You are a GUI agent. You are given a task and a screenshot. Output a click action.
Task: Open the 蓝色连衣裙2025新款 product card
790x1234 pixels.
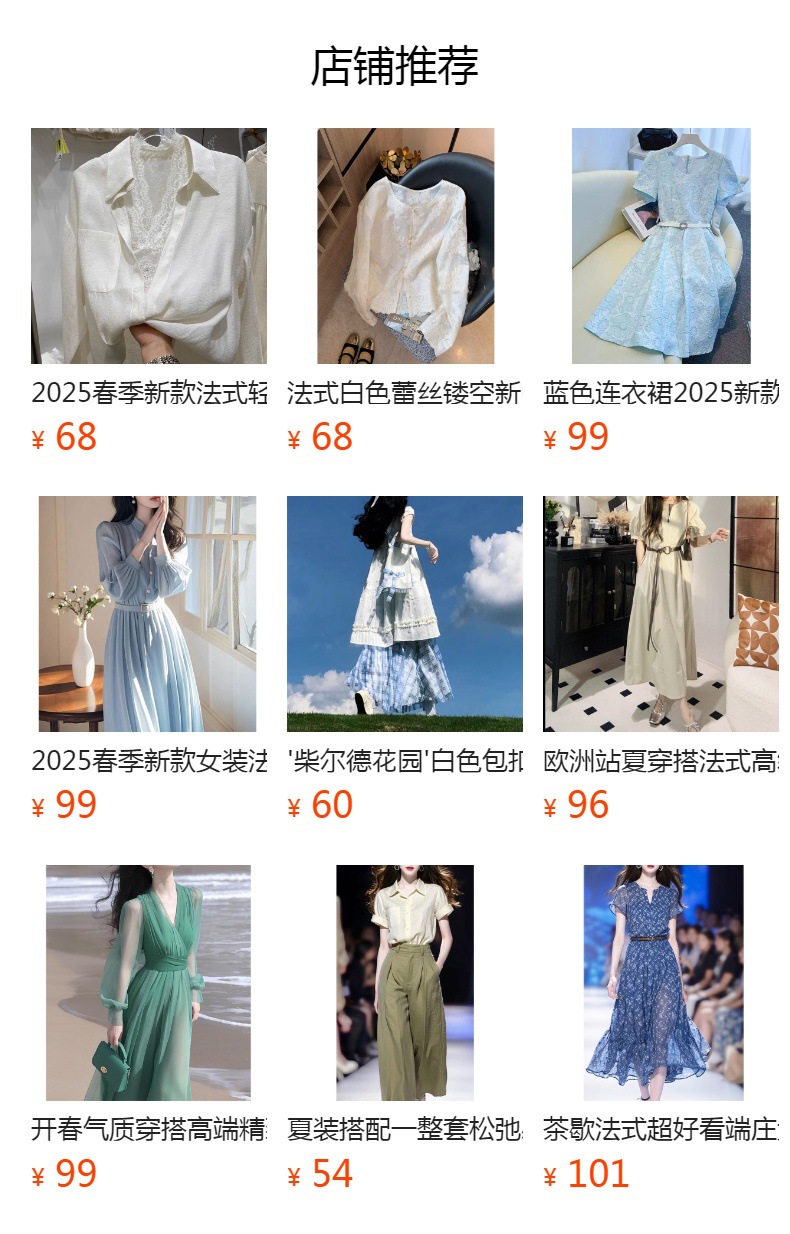(661, 246)
